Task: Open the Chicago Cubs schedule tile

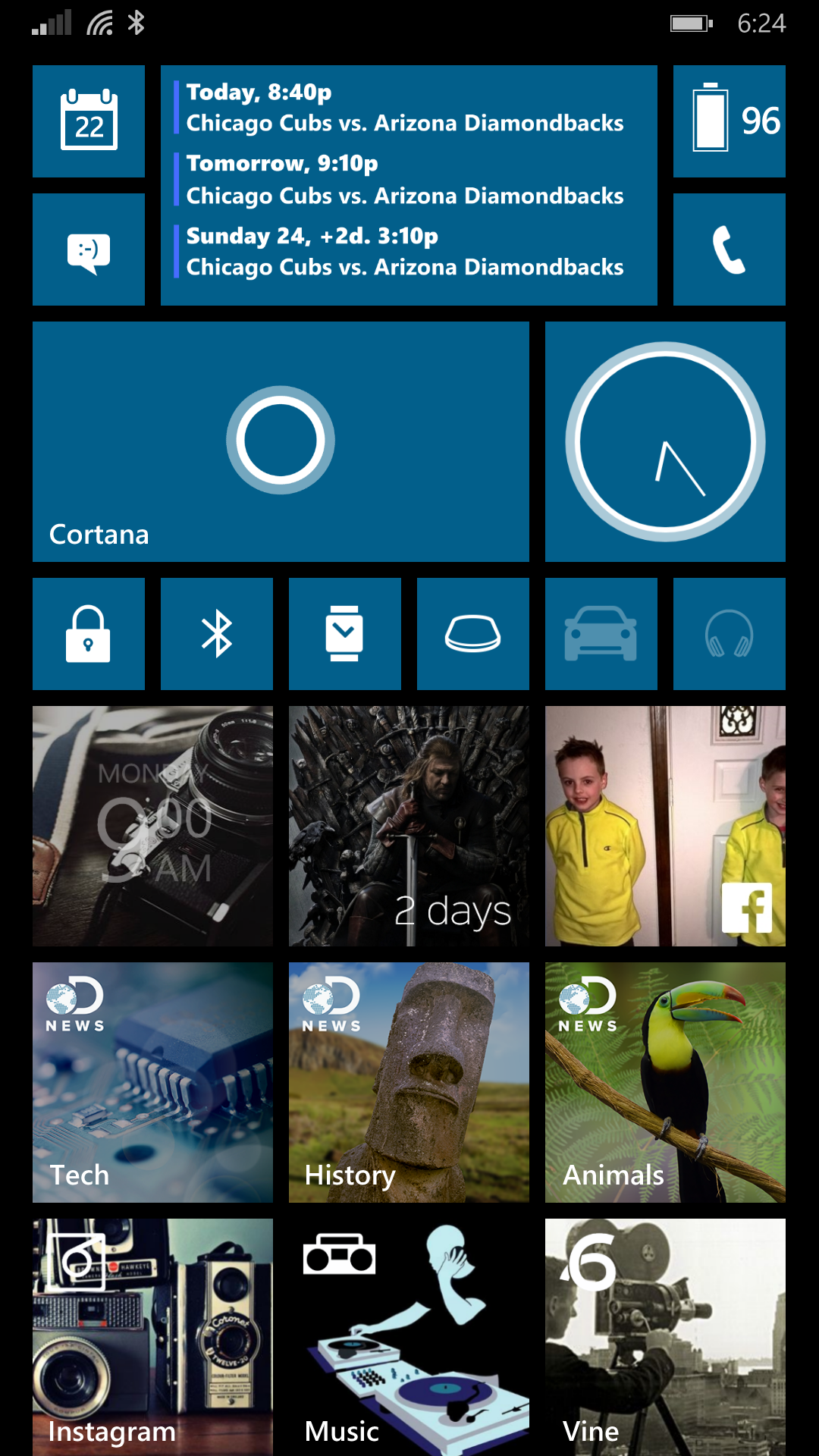Action: point(409,185)
